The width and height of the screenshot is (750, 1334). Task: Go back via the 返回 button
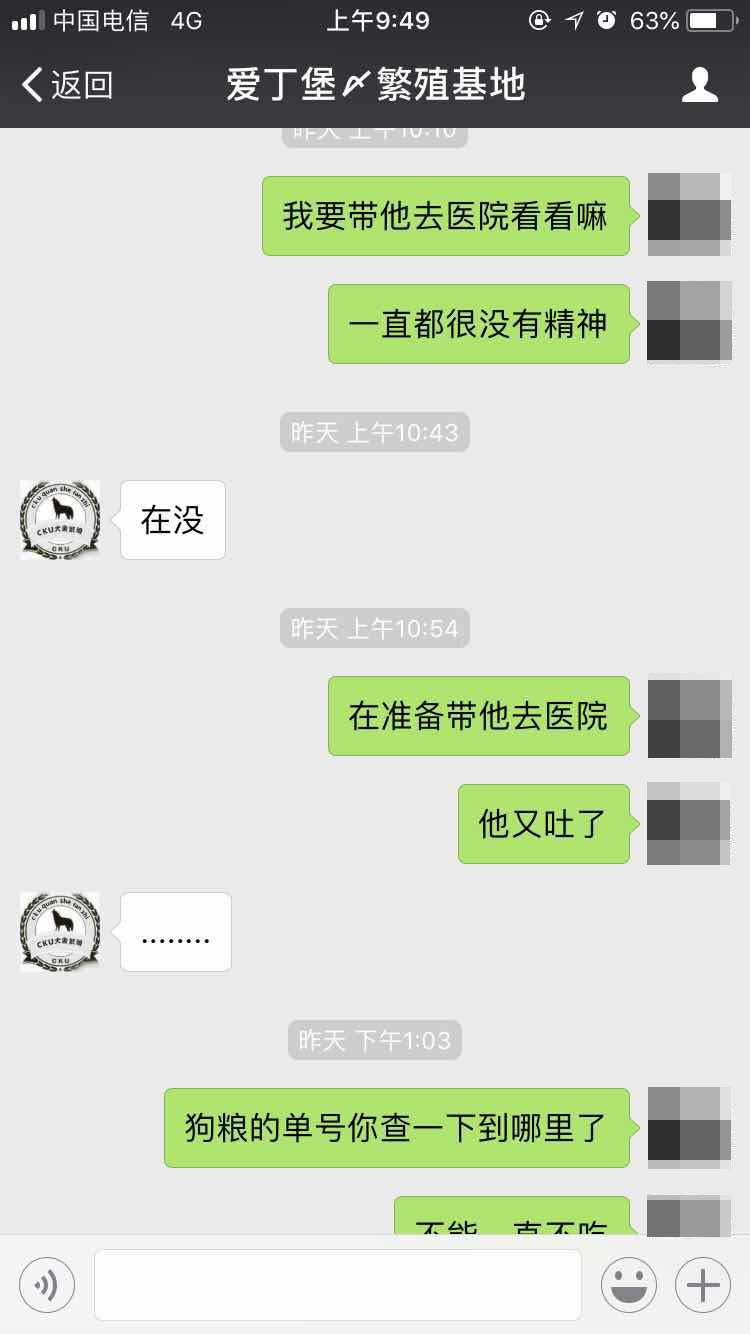[67, 86]
